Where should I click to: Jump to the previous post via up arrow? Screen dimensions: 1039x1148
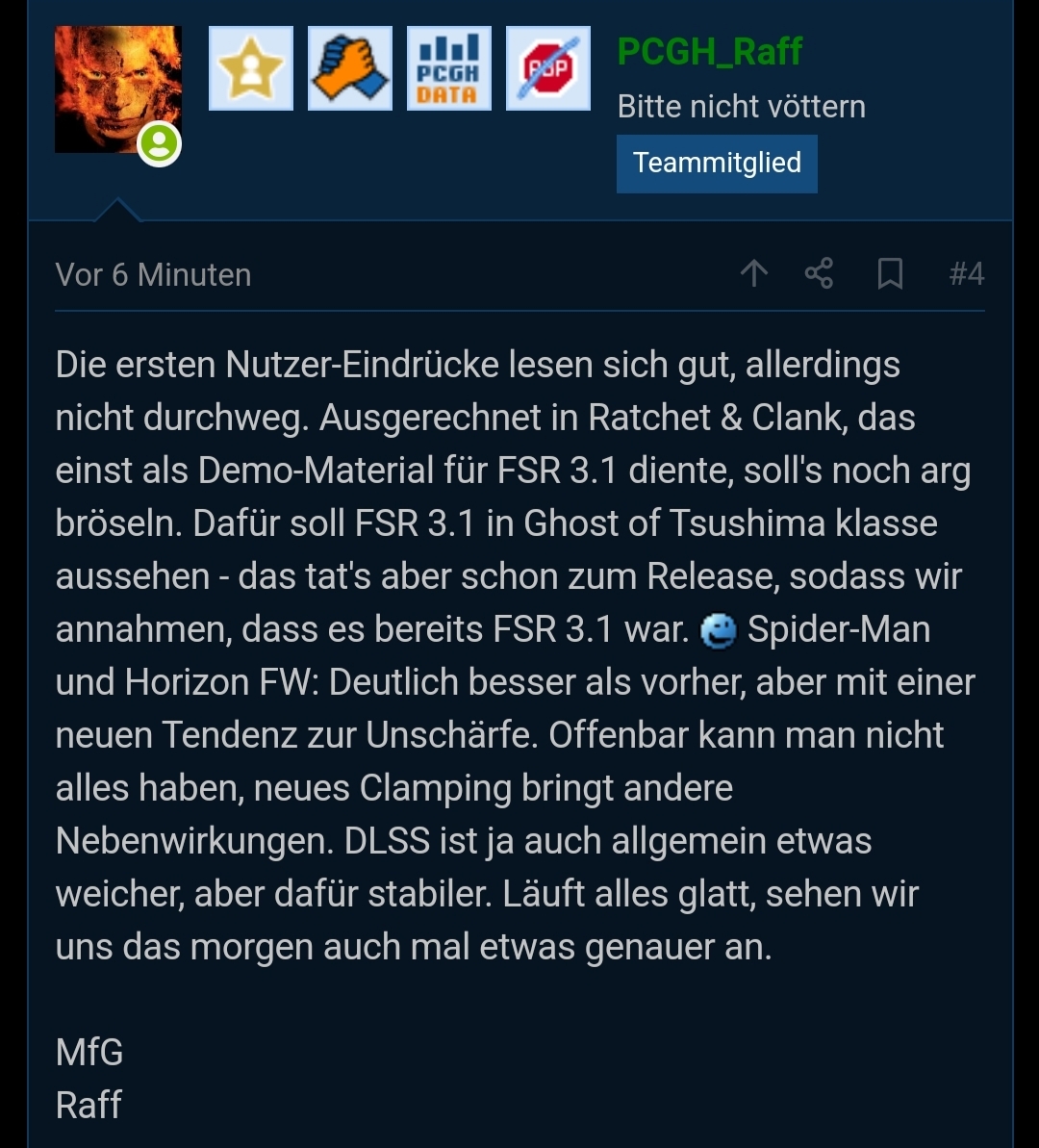[754, 274]
